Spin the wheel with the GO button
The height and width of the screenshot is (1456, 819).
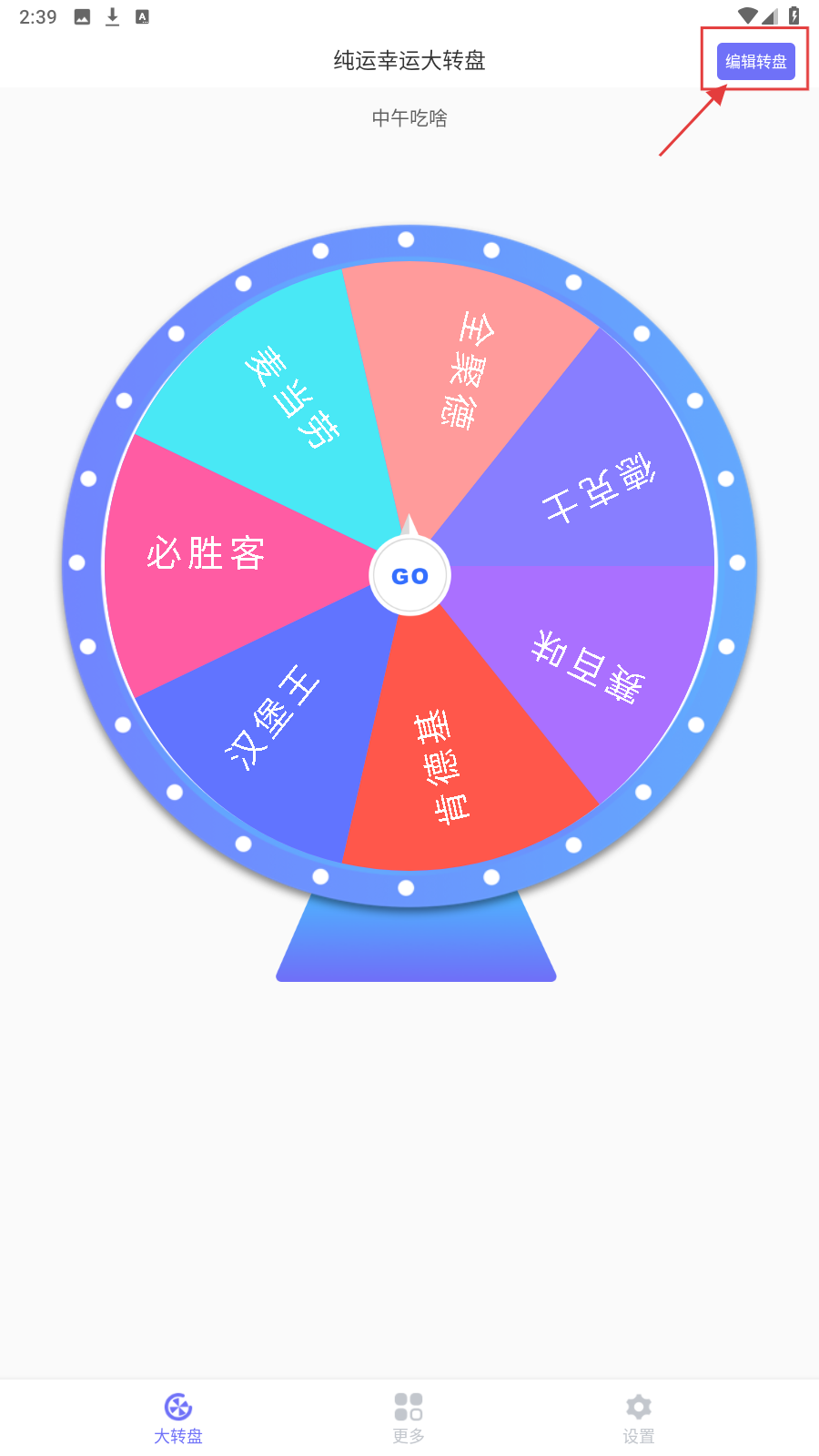click(409, 576)
